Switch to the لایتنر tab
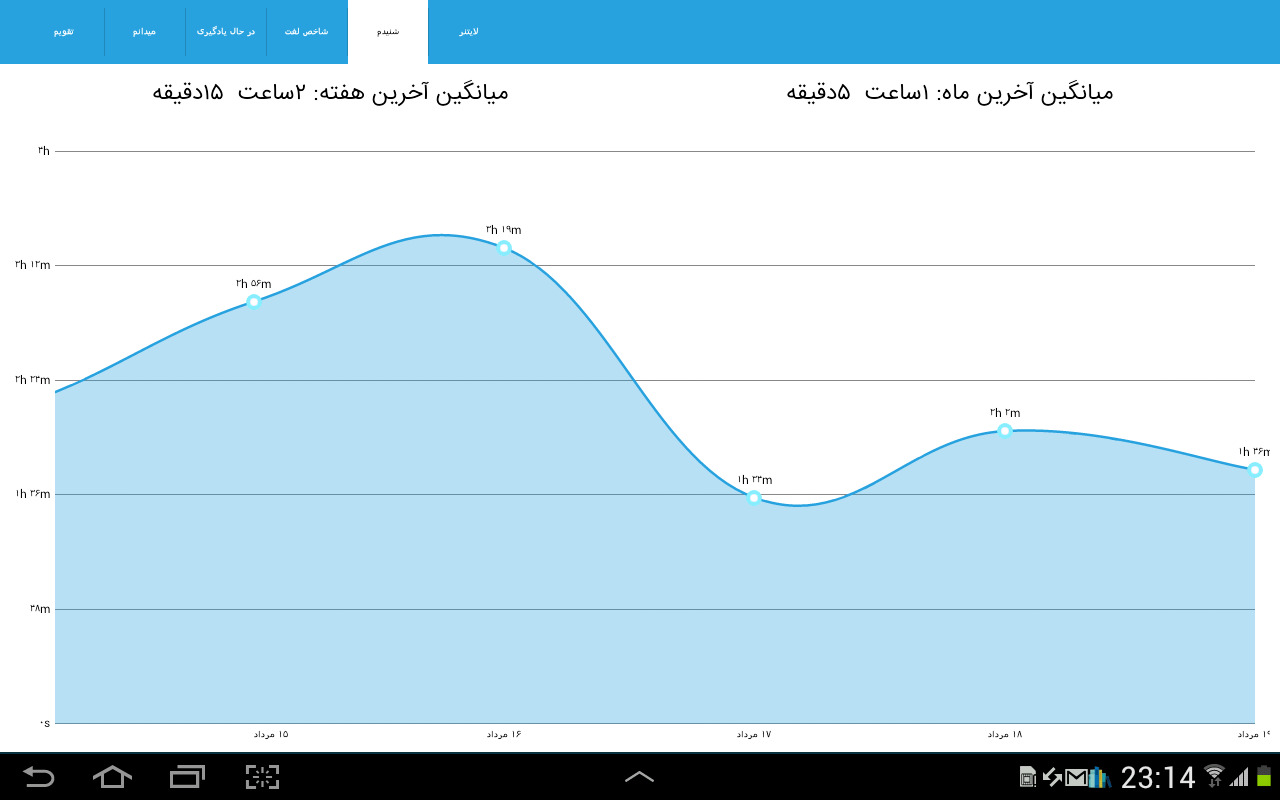Image resolution: width=1280 pixels, height=800 pixels. tap(469, 32)
